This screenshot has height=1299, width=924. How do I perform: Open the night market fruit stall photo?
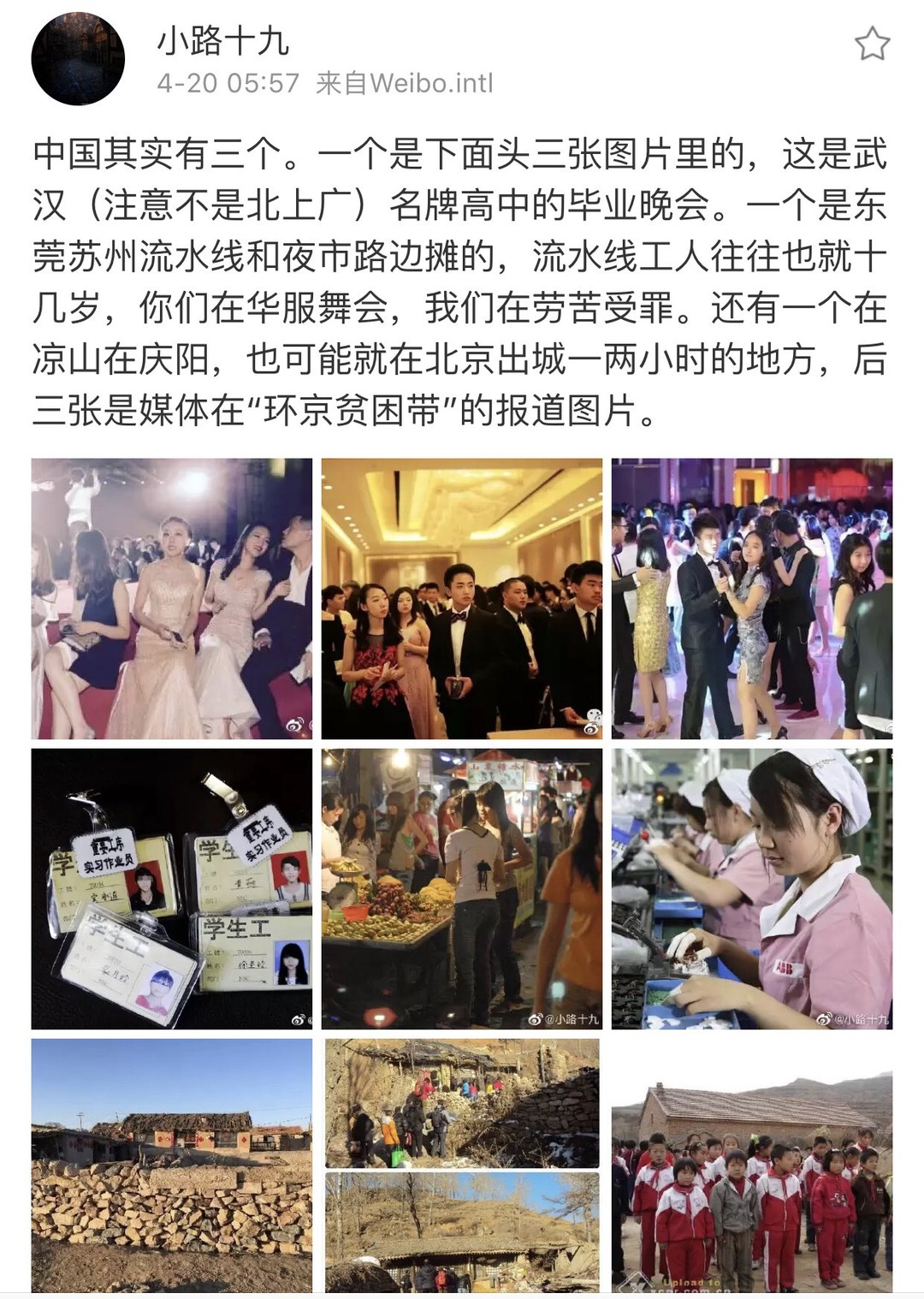click(462, 889)
